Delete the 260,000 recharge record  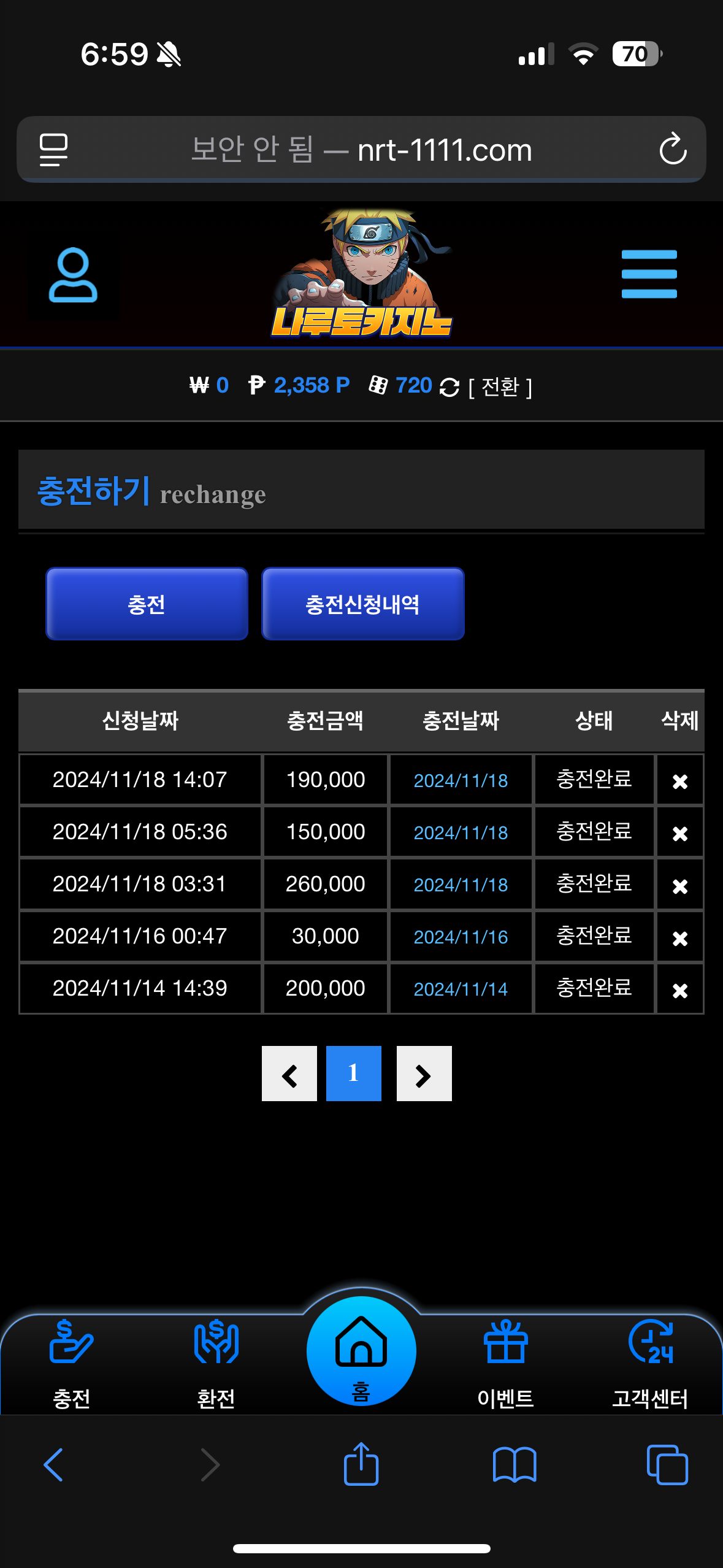click(679, 885)
